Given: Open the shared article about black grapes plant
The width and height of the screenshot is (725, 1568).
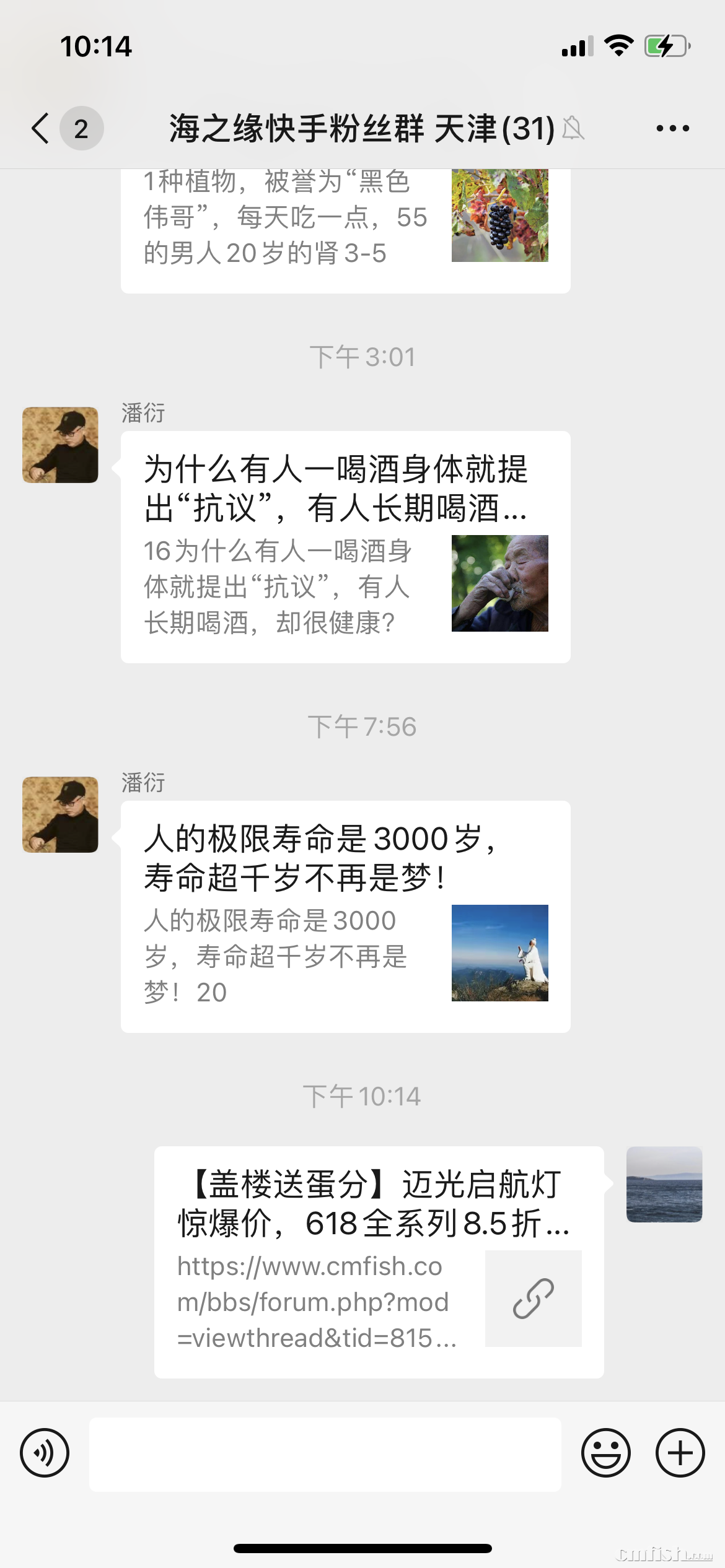Looking at the screenshot, I should [345, 229].
